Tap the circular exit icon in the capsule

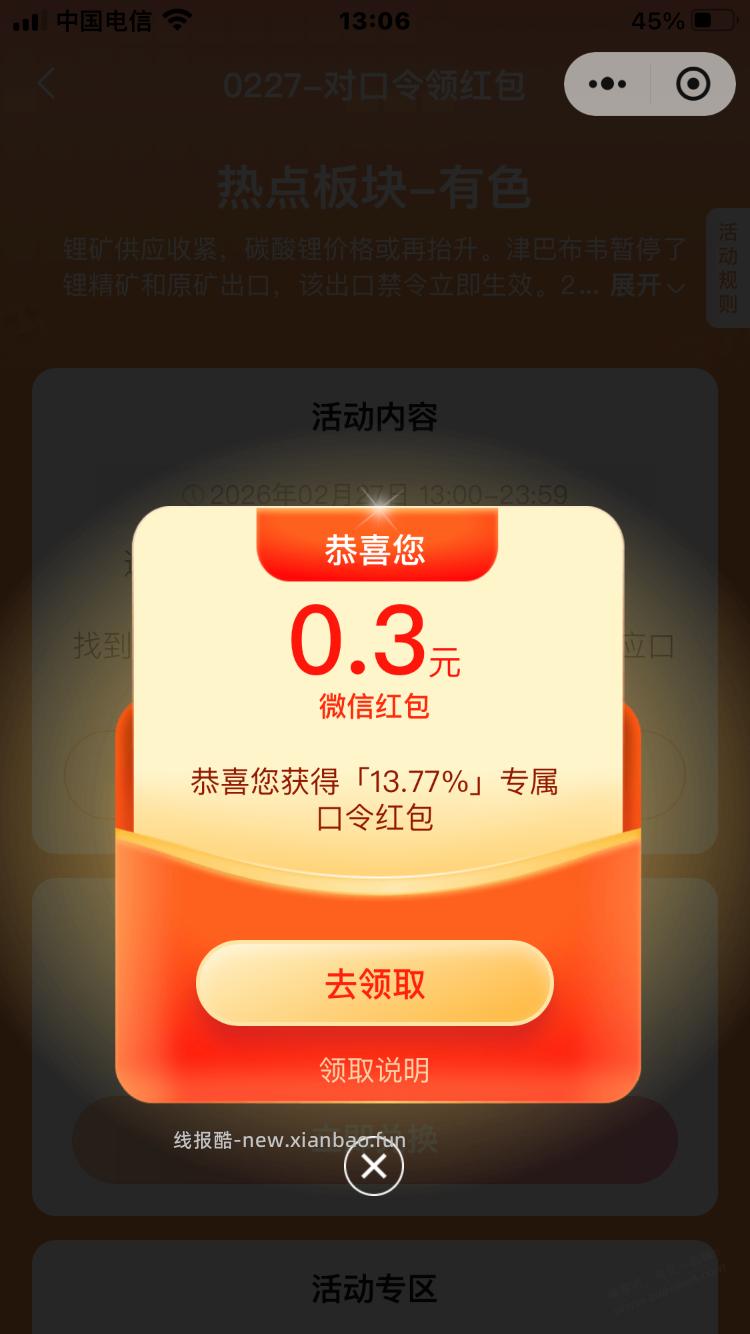[693, 84]
